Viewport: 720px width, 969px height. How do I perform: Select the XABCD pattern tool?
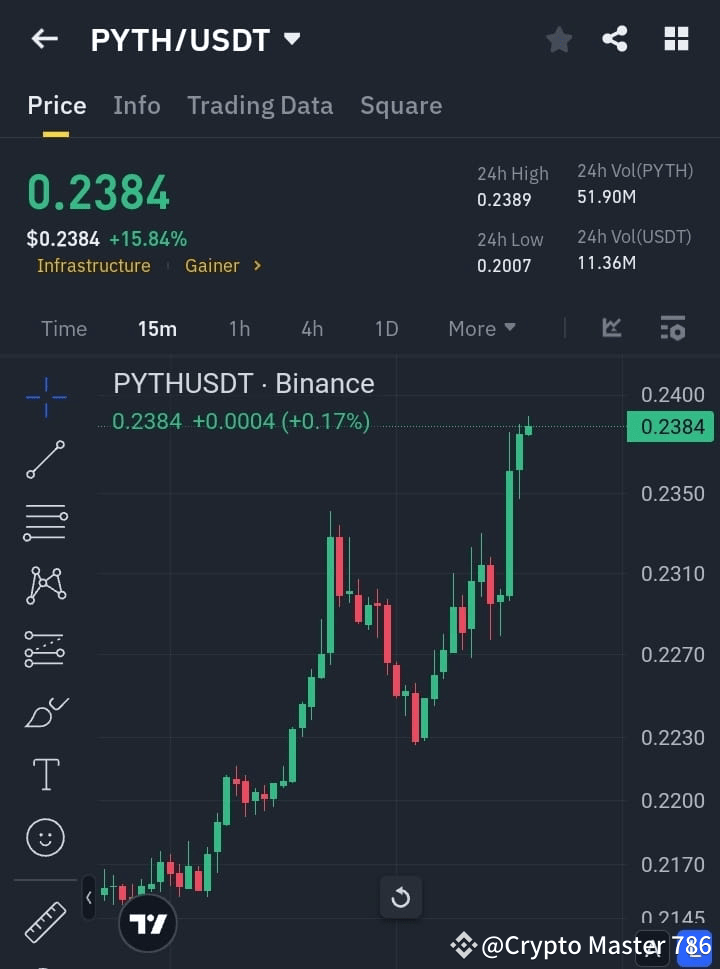[x=45, y=586]
